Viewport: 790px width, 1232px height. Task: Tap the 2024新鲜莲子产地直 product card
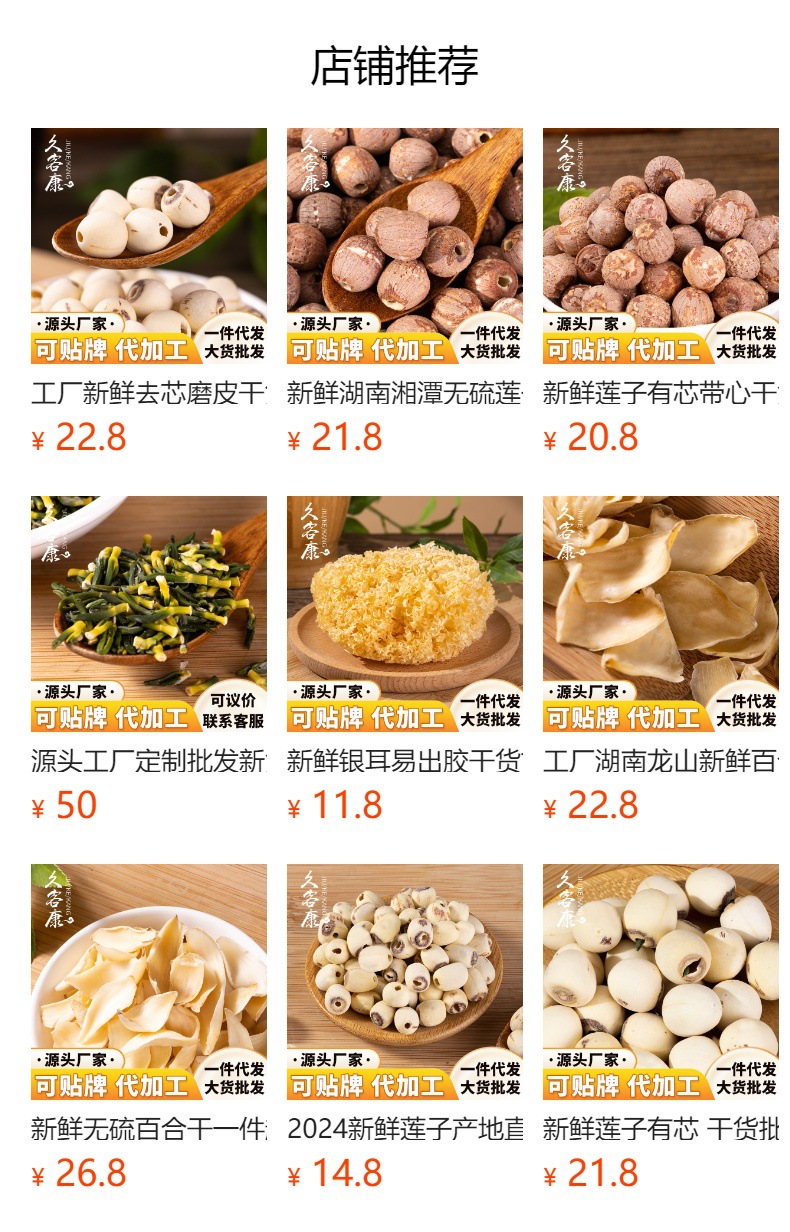[404, 982]
